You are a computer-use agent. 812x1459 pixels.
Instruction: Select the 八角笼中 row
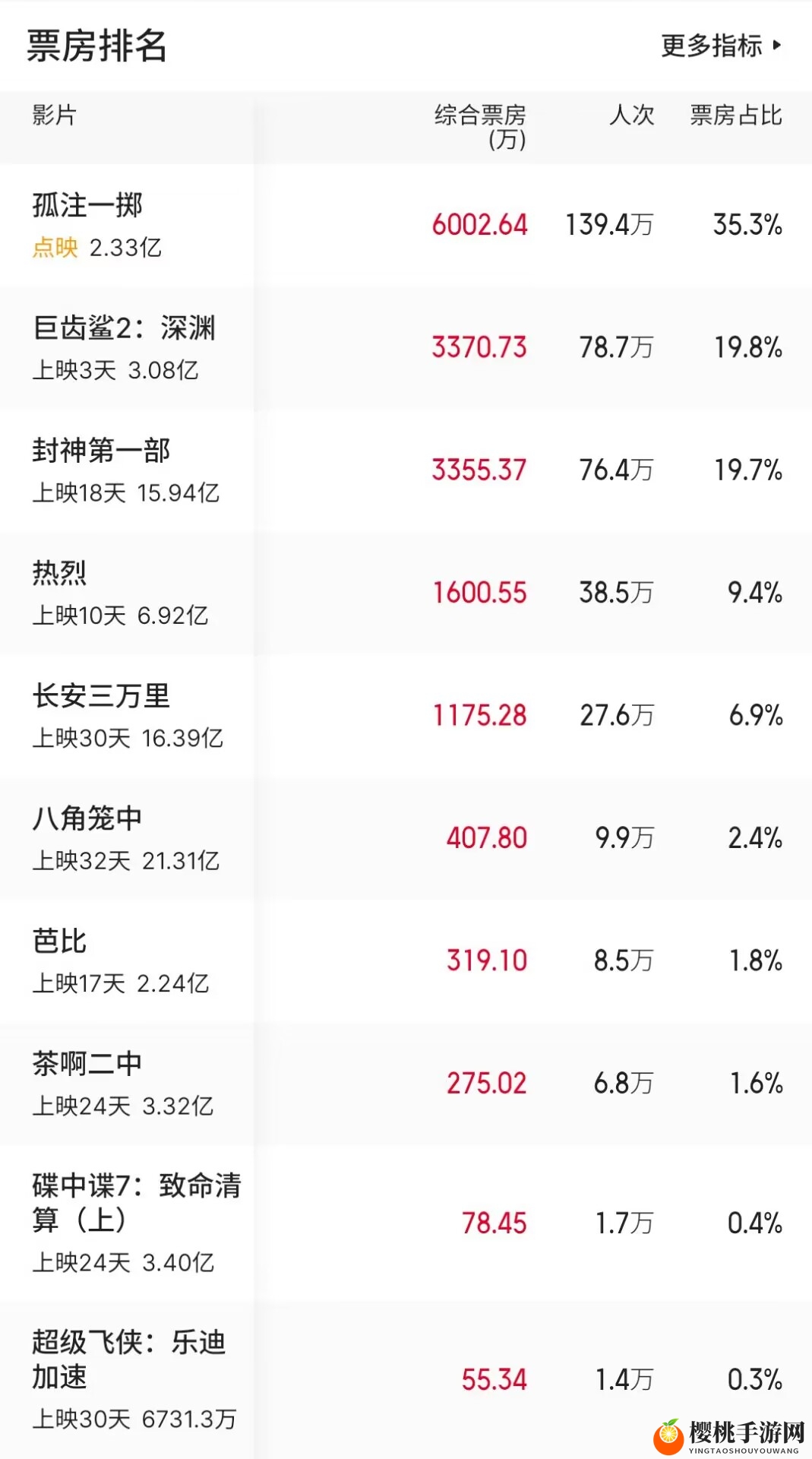pyautogui.click(x=406, y=838)
